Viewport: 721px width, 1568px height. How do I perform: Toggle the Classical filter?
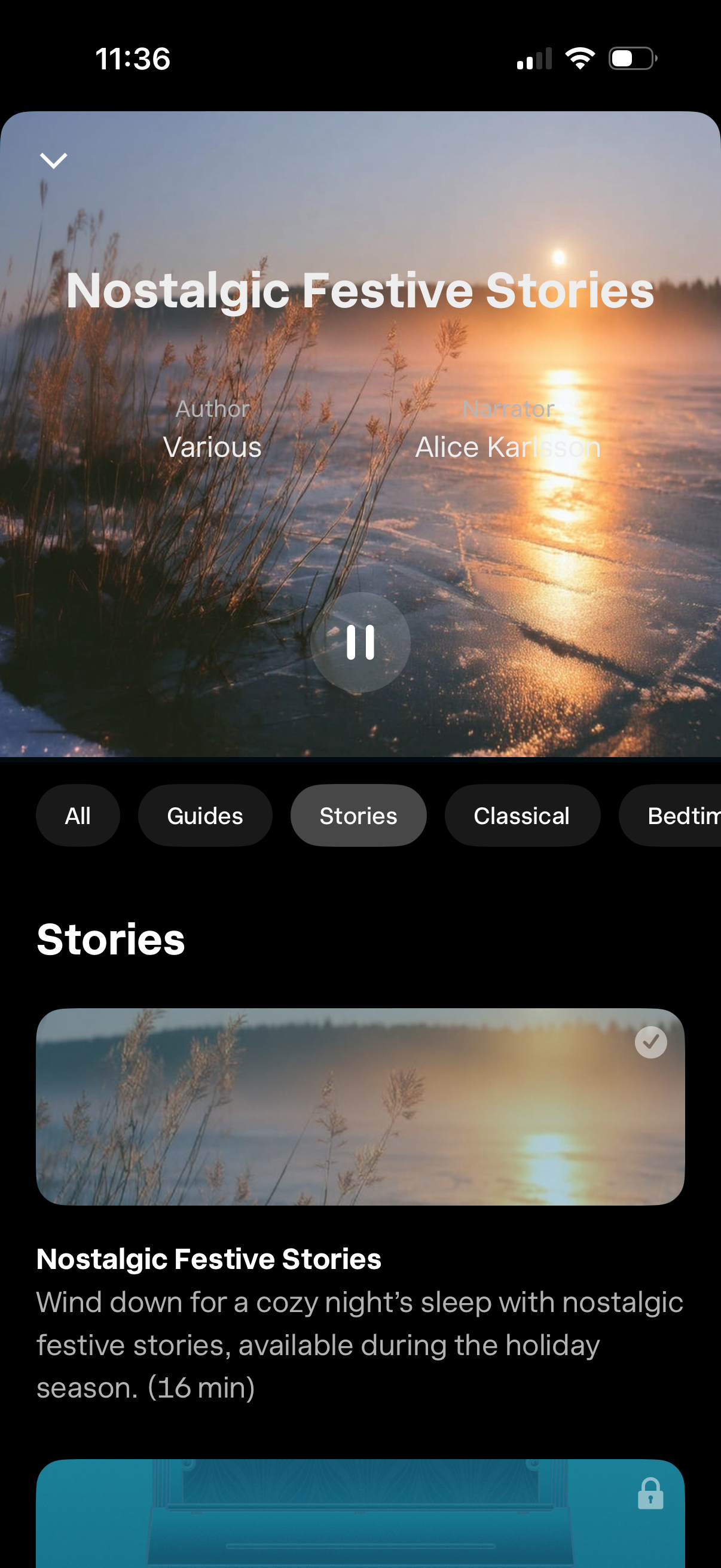pos(522,815)
